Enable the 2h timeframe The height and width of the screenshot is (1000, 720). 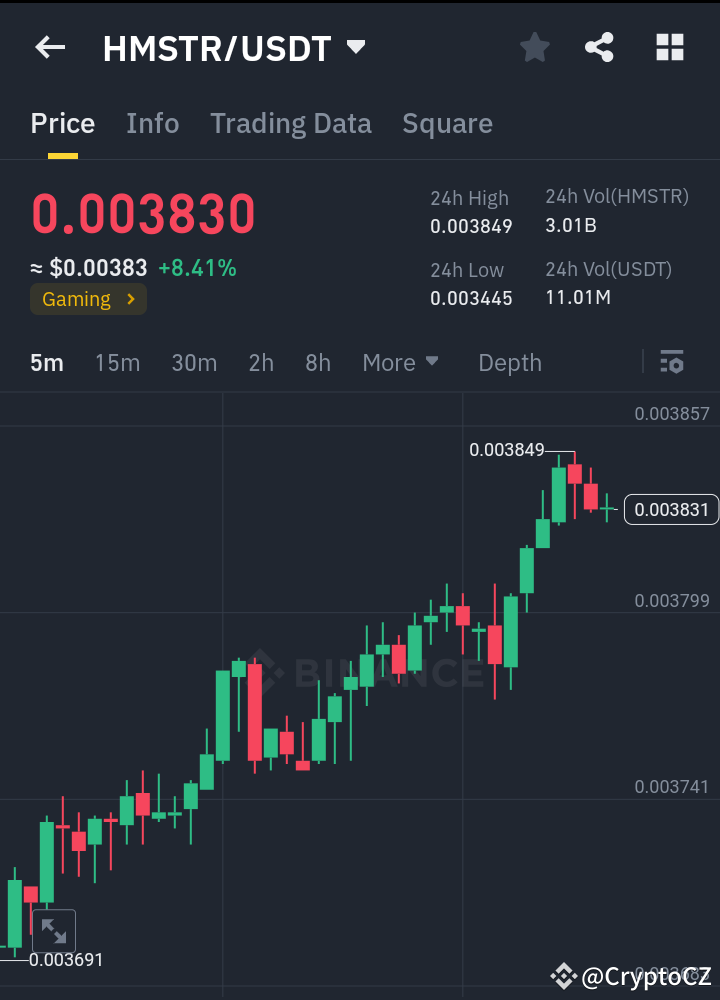click(x=261, y=362)
